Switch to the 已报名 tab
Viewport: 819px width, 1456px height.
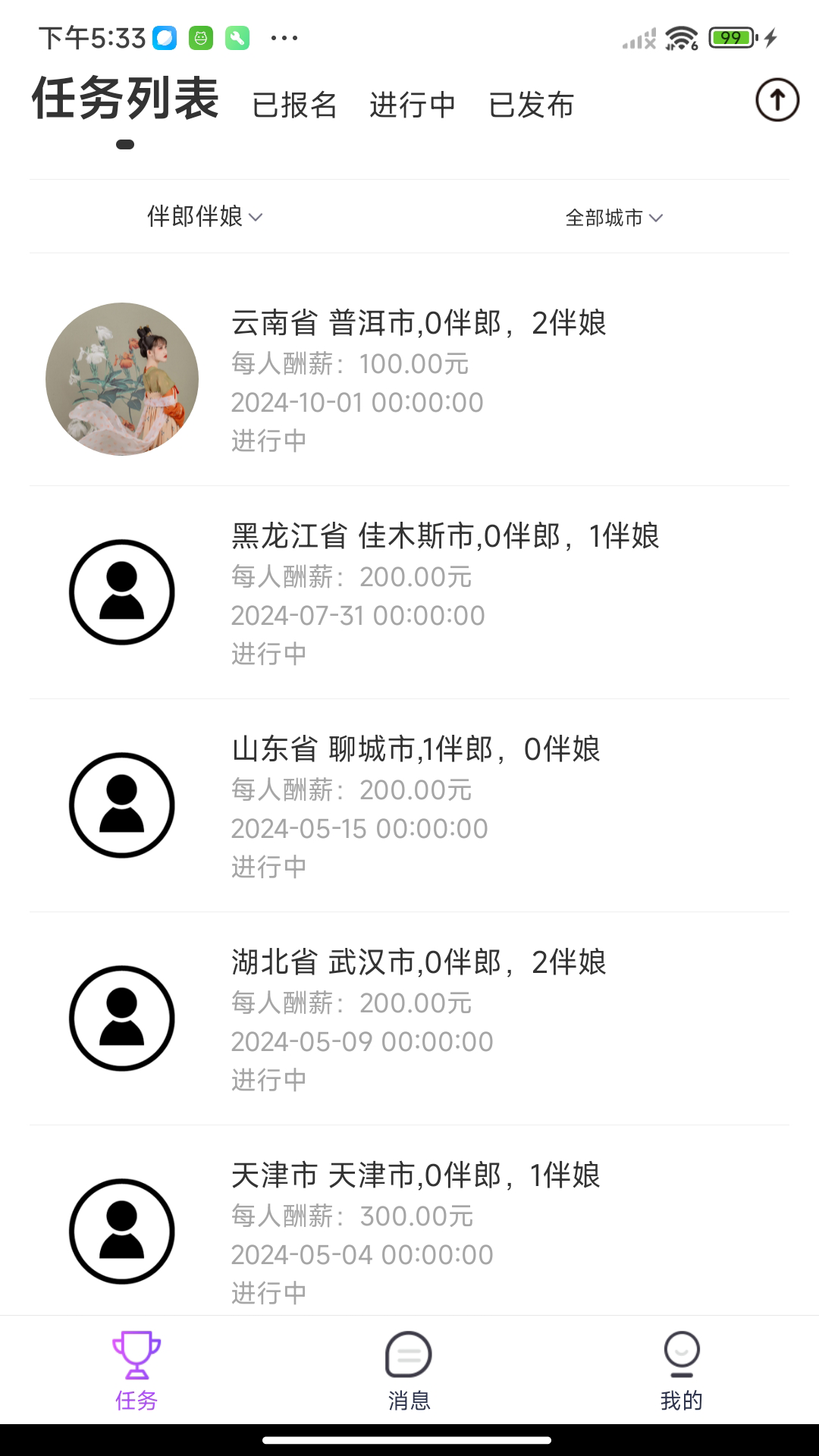294,105
